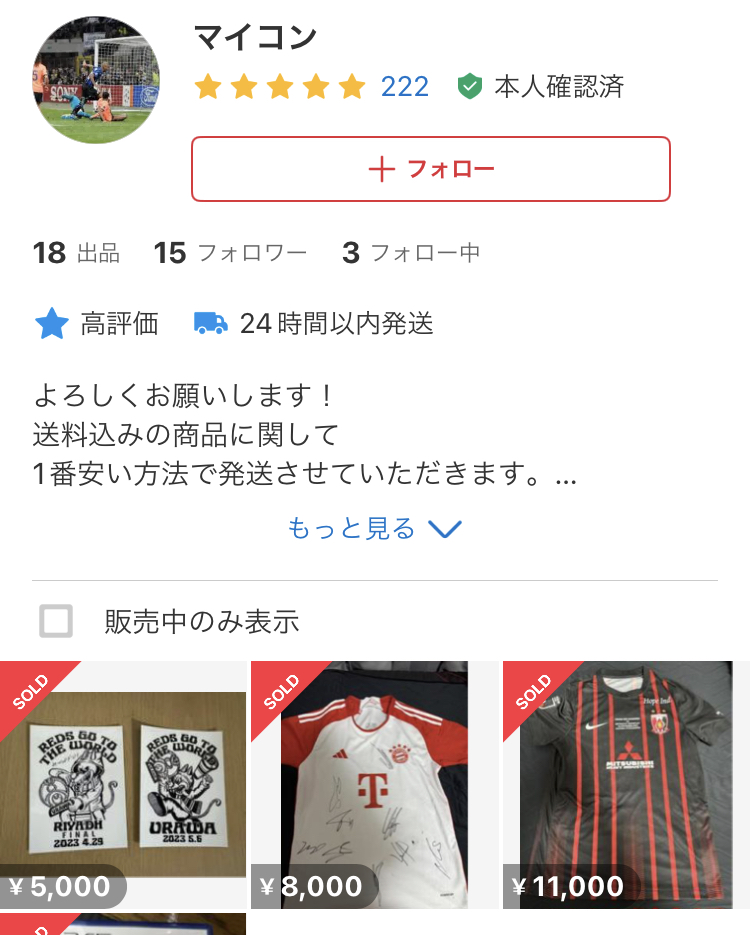The height and width of the screenshot is (935, 750).
Task: View the 15 フォロワー list
Action: tap(230, 253)
